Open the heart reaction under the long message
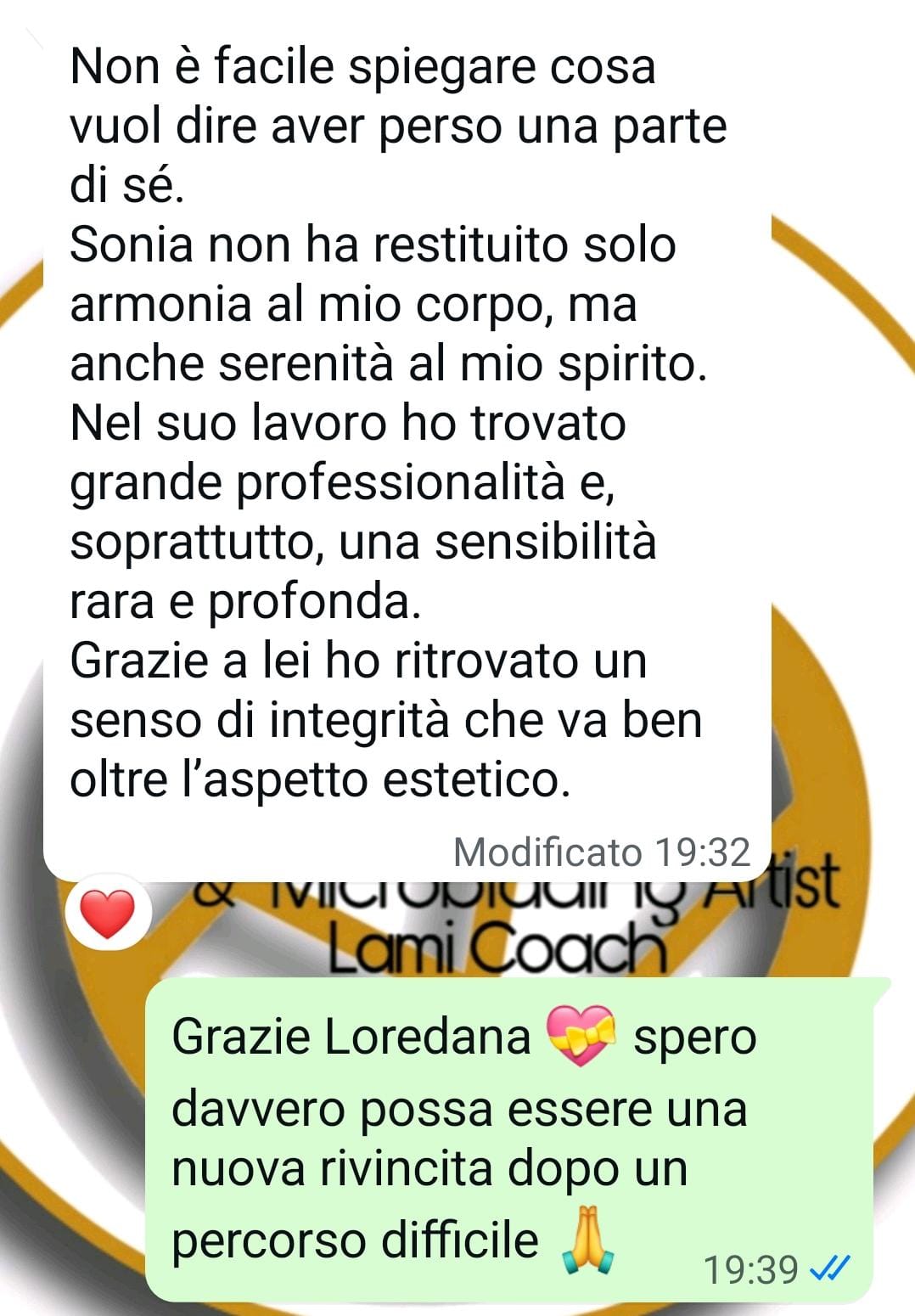The image size is (915, 1316). [108, 914]
